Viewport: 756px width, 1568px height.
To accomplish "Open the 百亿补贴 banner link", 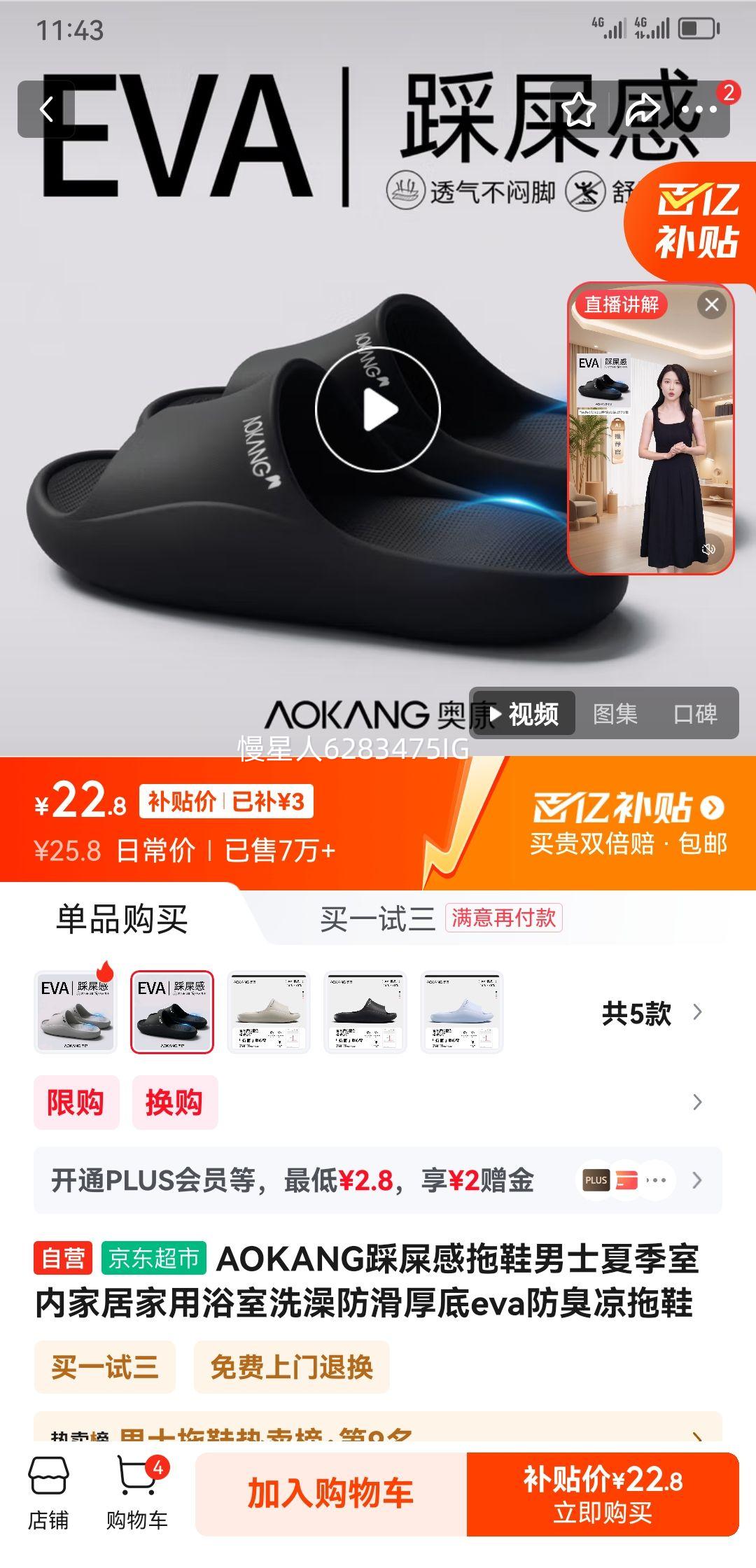I will tap(629, 823).
